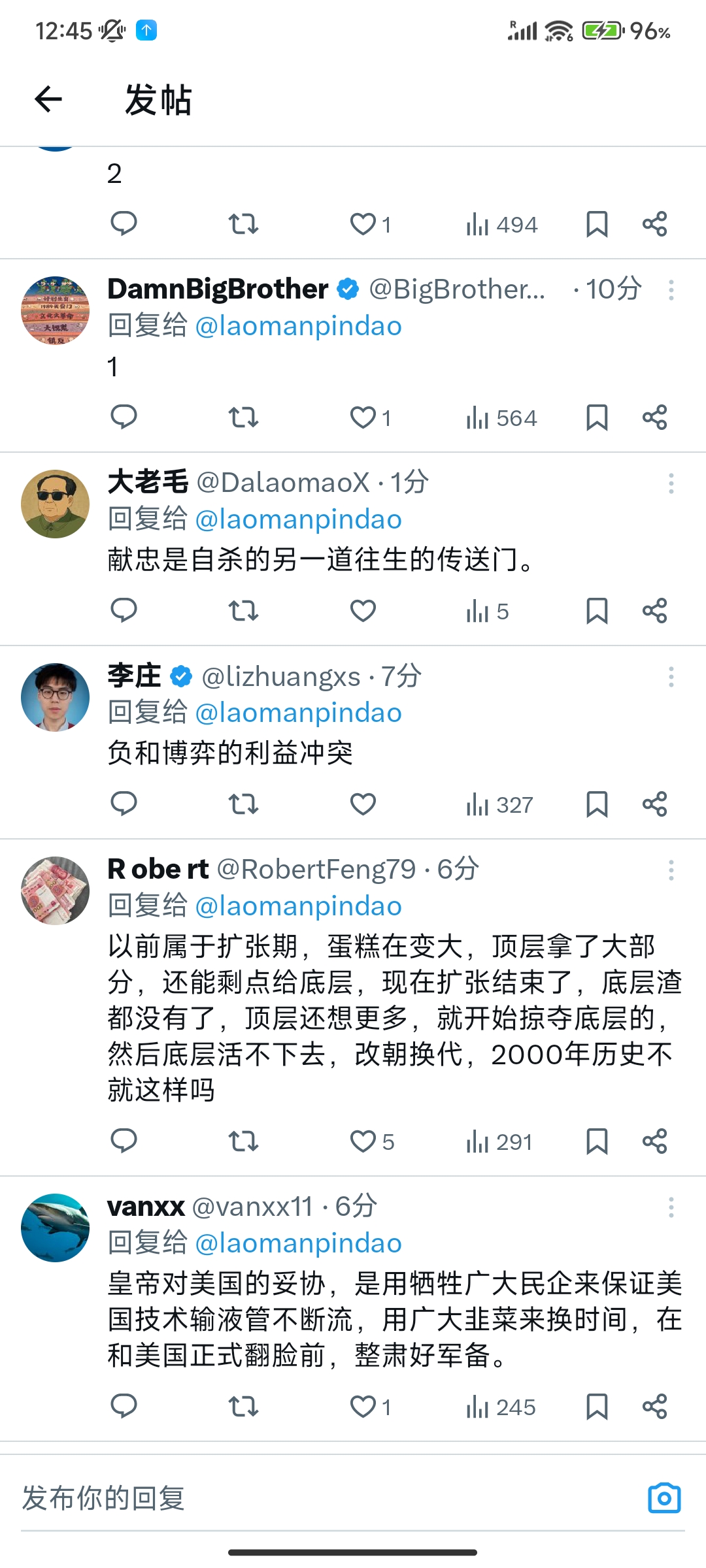Open vanxx's shark avatar
Screen dimensions: 706x1568
56,1228
